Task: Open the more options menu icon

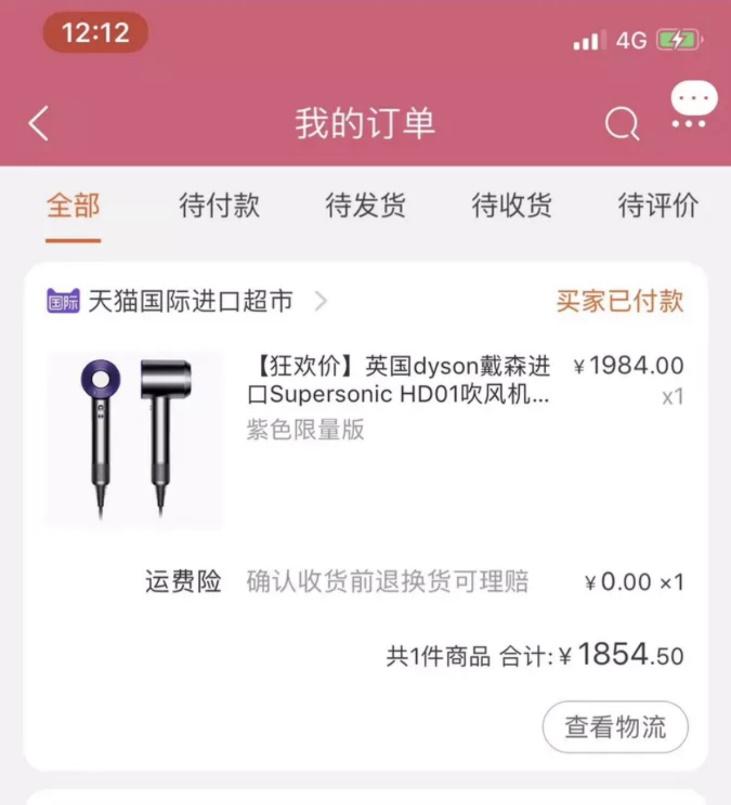Action: [x=688, y=123]
